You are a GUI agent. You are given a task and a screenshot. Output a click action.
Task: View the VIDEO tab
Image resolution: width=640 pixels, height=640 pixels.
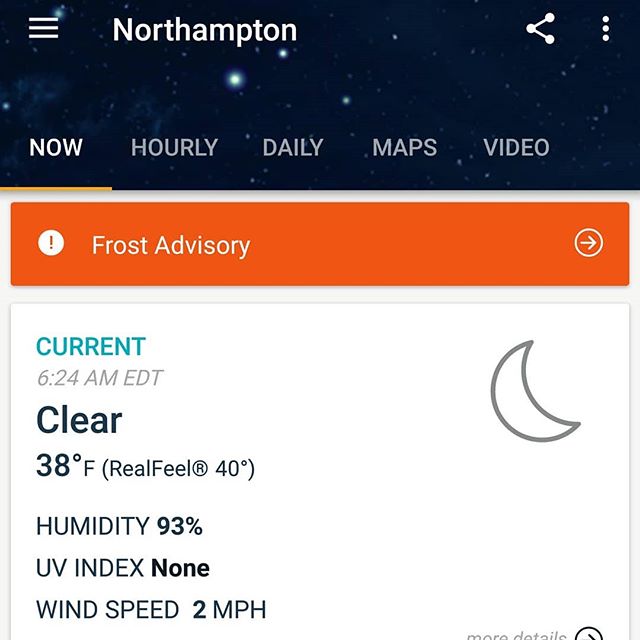click(516, 148)
